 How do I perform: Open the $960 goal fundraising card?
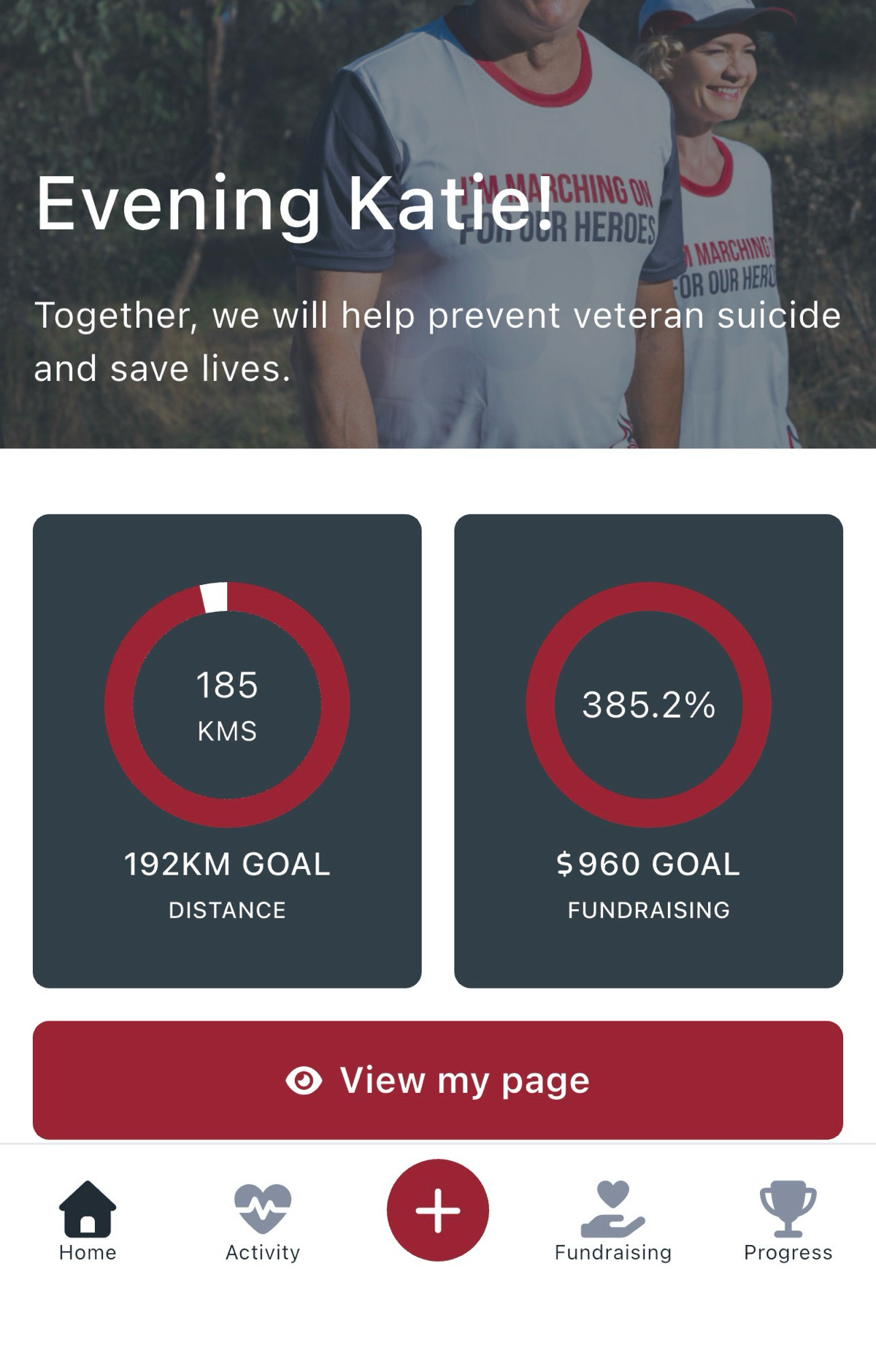(x=648, y=751)
